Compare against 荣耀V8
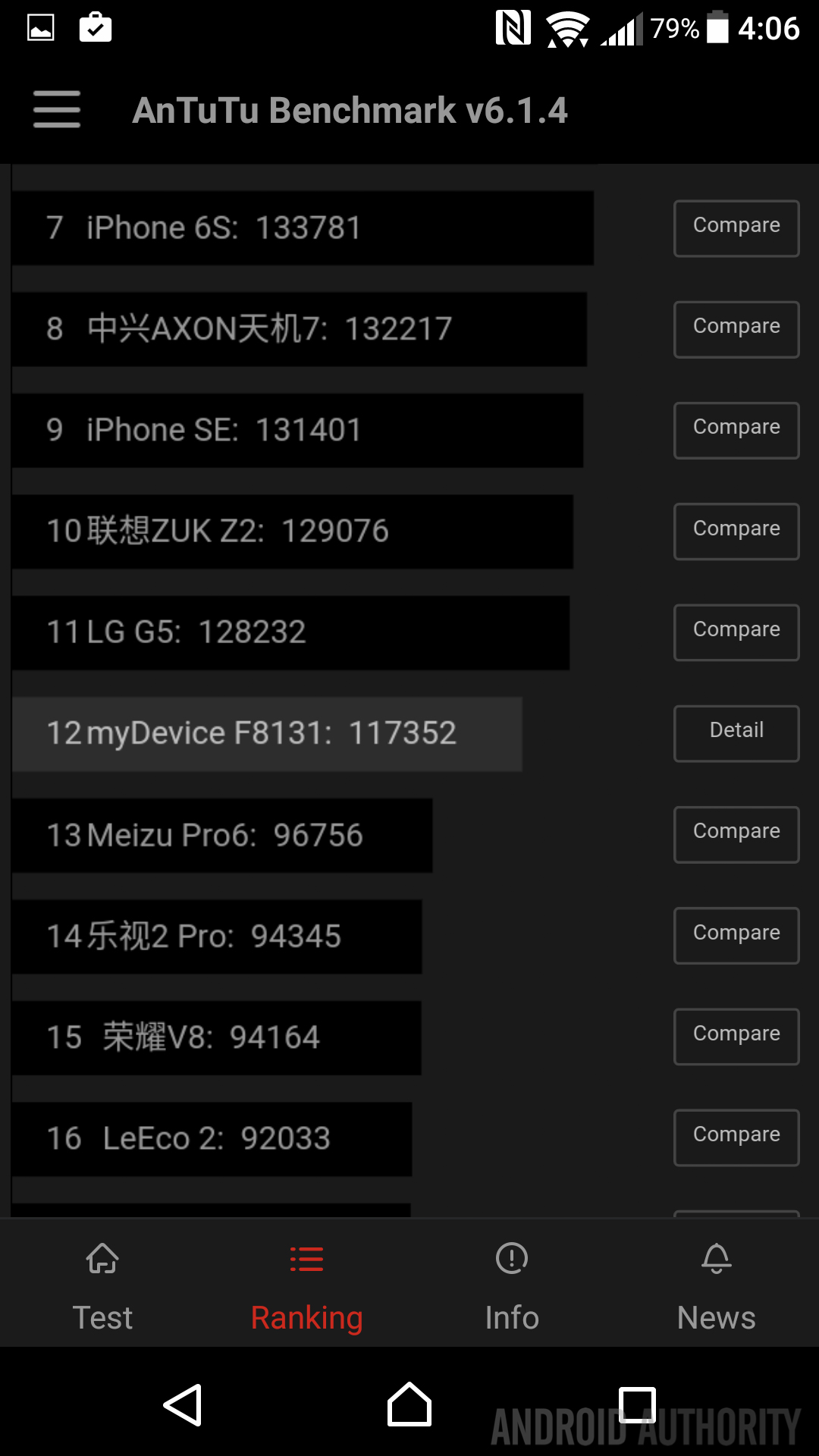819x1456 pixels. click(736, 1037)
